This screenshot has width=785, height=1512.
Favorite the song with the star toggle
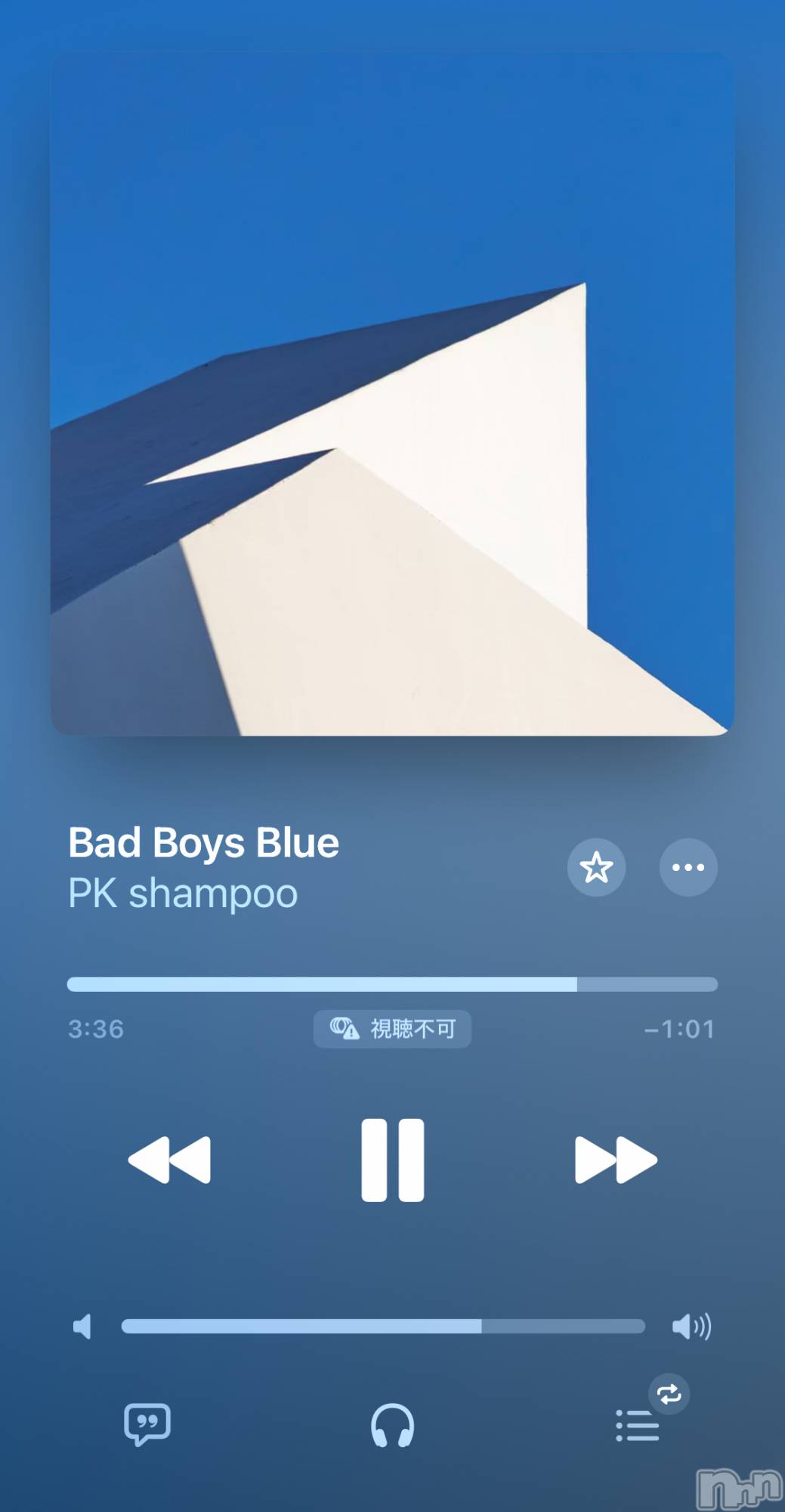596,868
